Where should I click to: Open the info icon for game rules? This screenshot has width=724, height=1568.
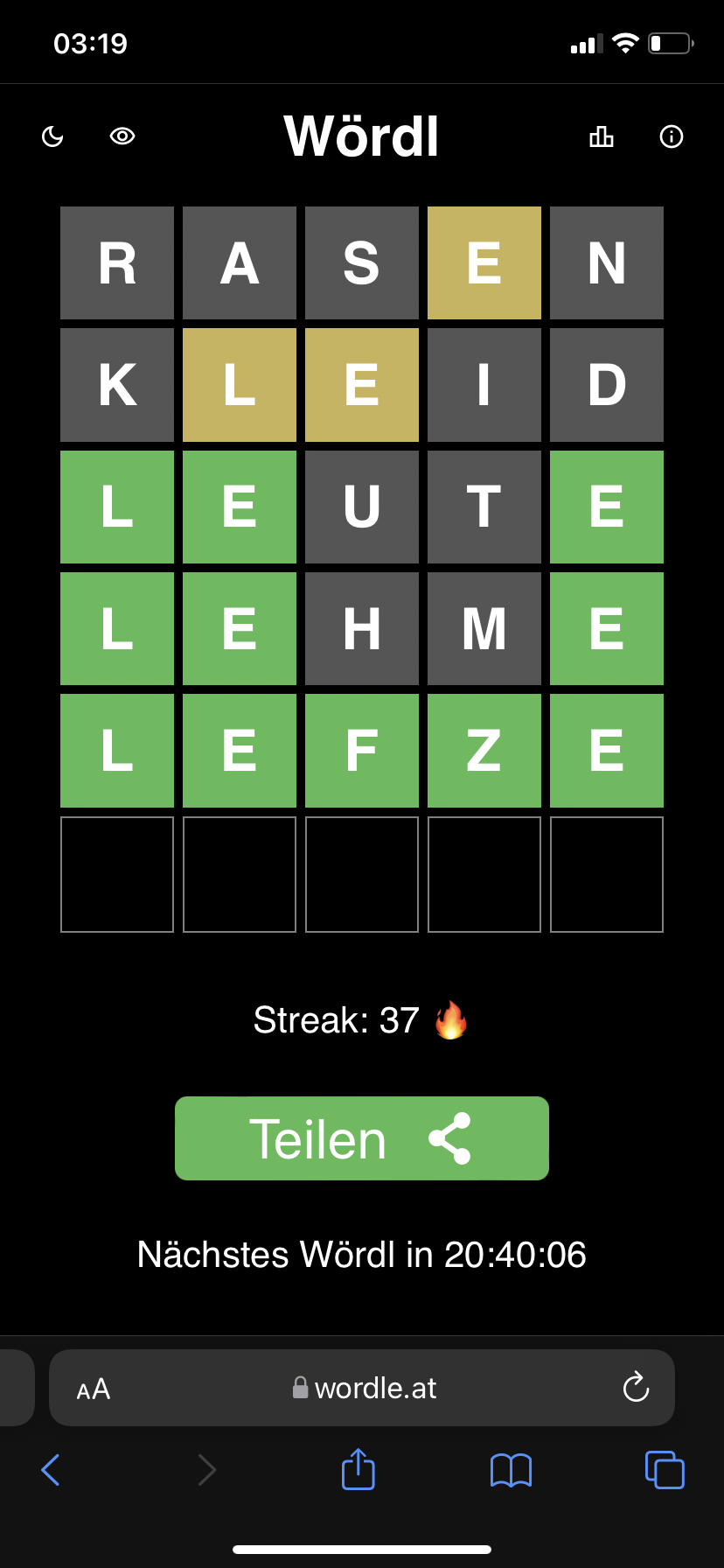[672, 136]
